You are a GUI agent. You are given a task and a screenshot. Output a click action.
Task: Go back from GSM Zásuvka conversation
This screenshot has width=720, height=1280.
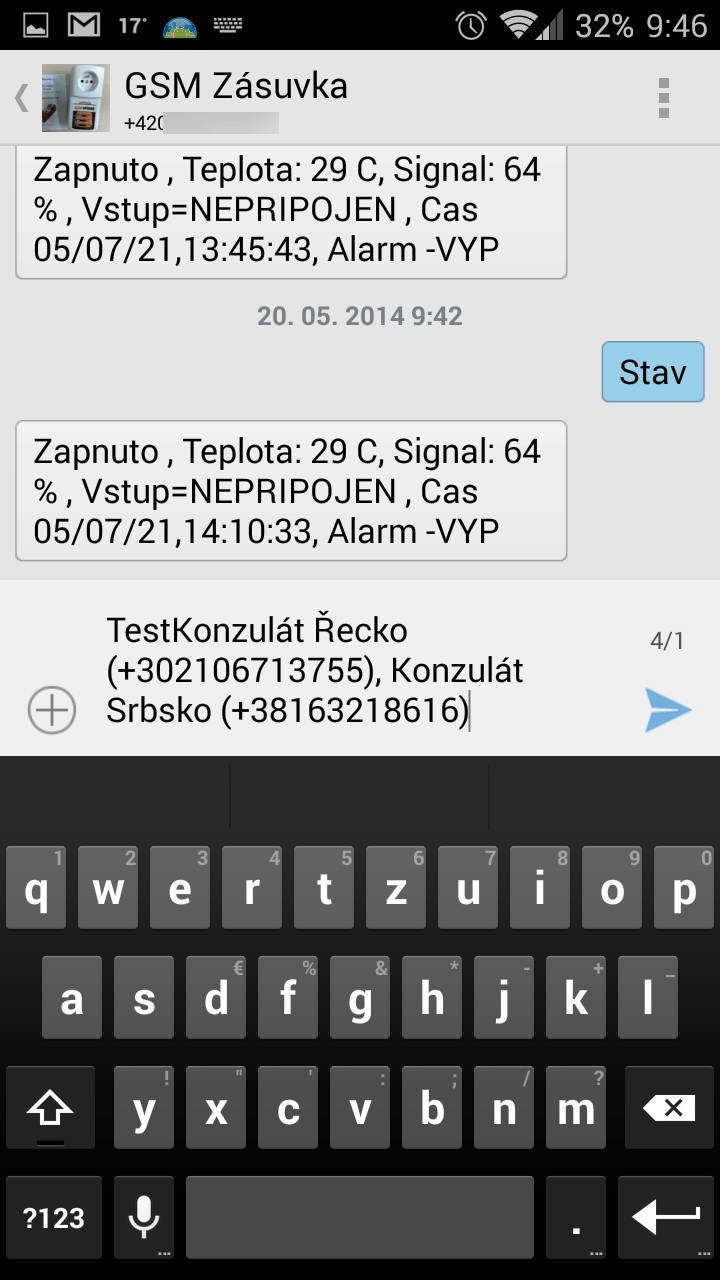(x=22, y=98)
